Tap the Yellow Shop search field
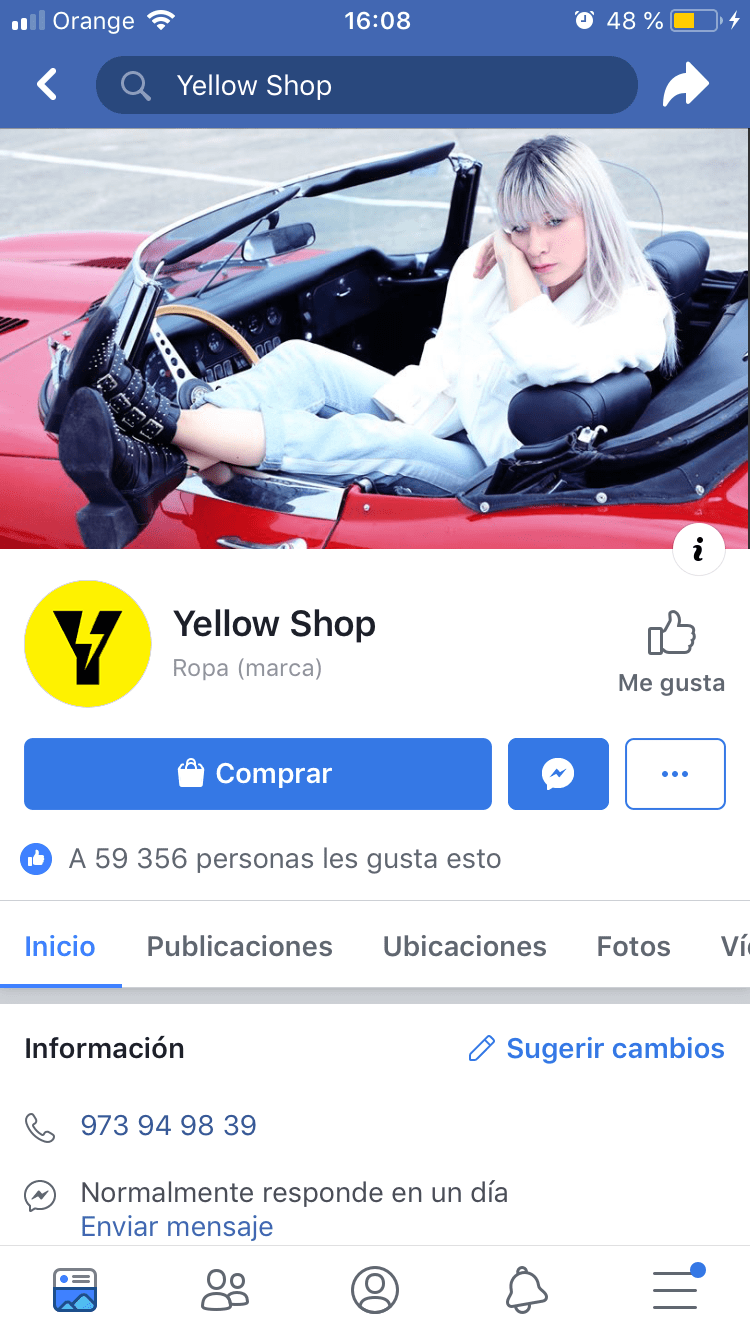750x1334 pixels. point(366,86)
